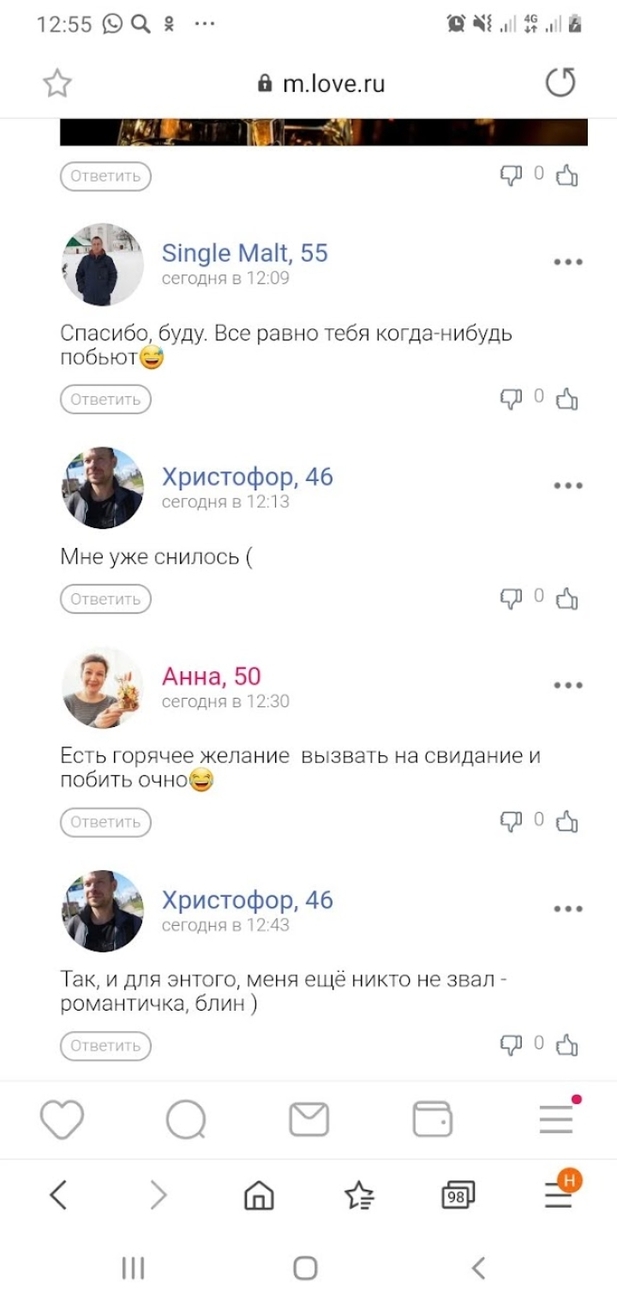Open the mail messages tab
Screen dimensions: 617x1303
point(309,1119)
